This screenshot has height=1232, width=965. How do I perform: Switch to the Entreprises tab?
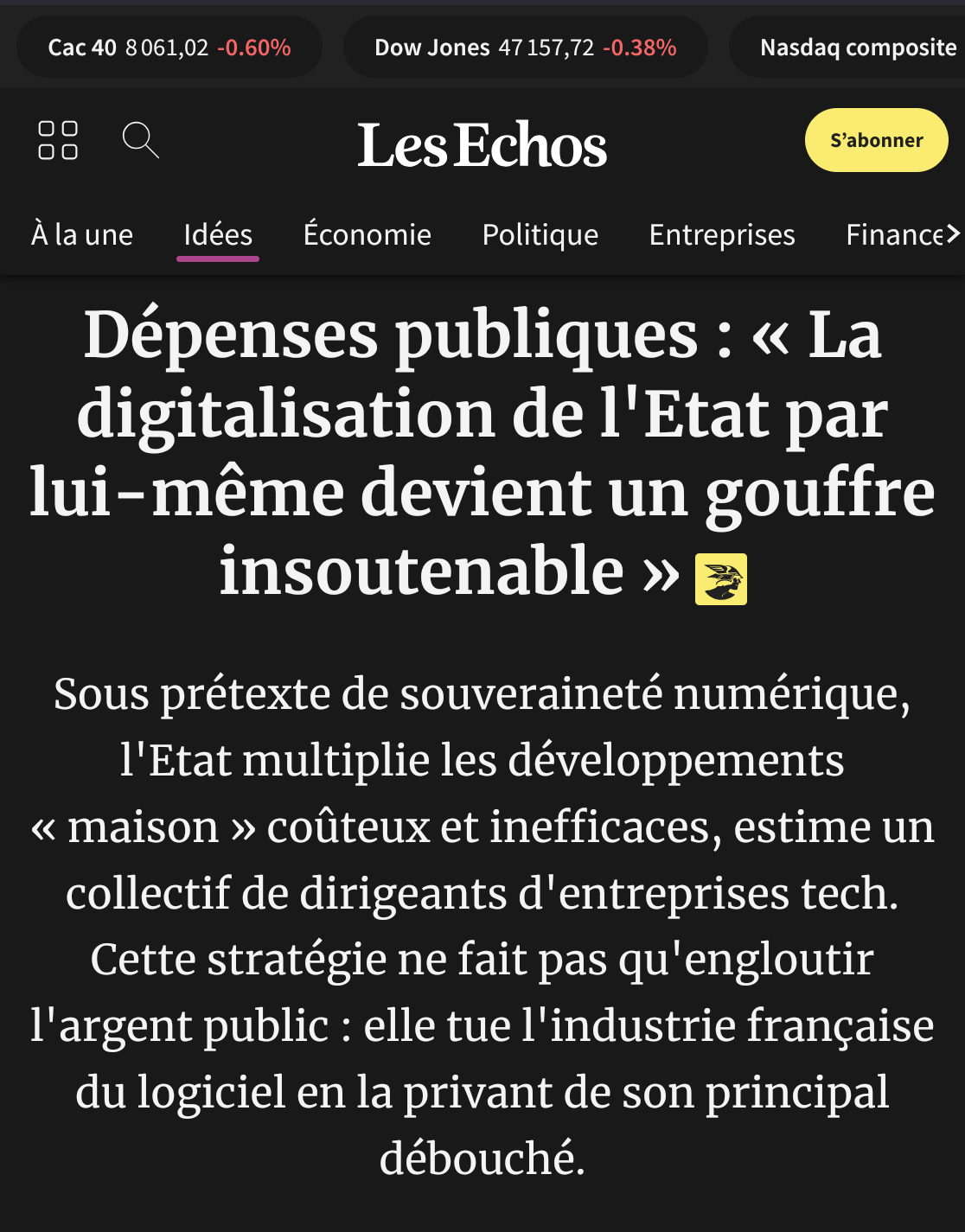(x=722, y=234)
